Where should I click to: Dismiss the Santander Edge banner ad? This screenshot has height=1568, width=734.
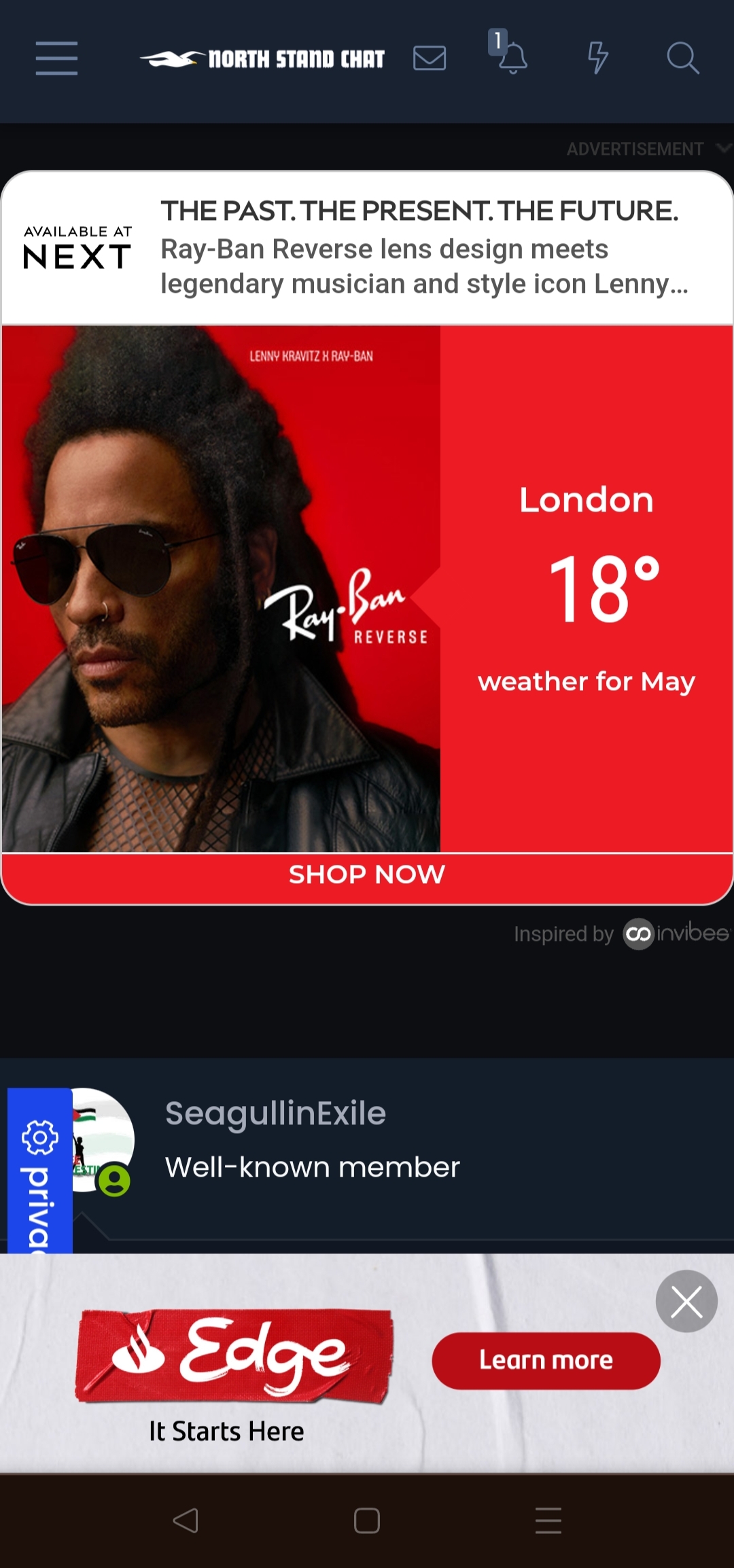(x=686, y=1301)
